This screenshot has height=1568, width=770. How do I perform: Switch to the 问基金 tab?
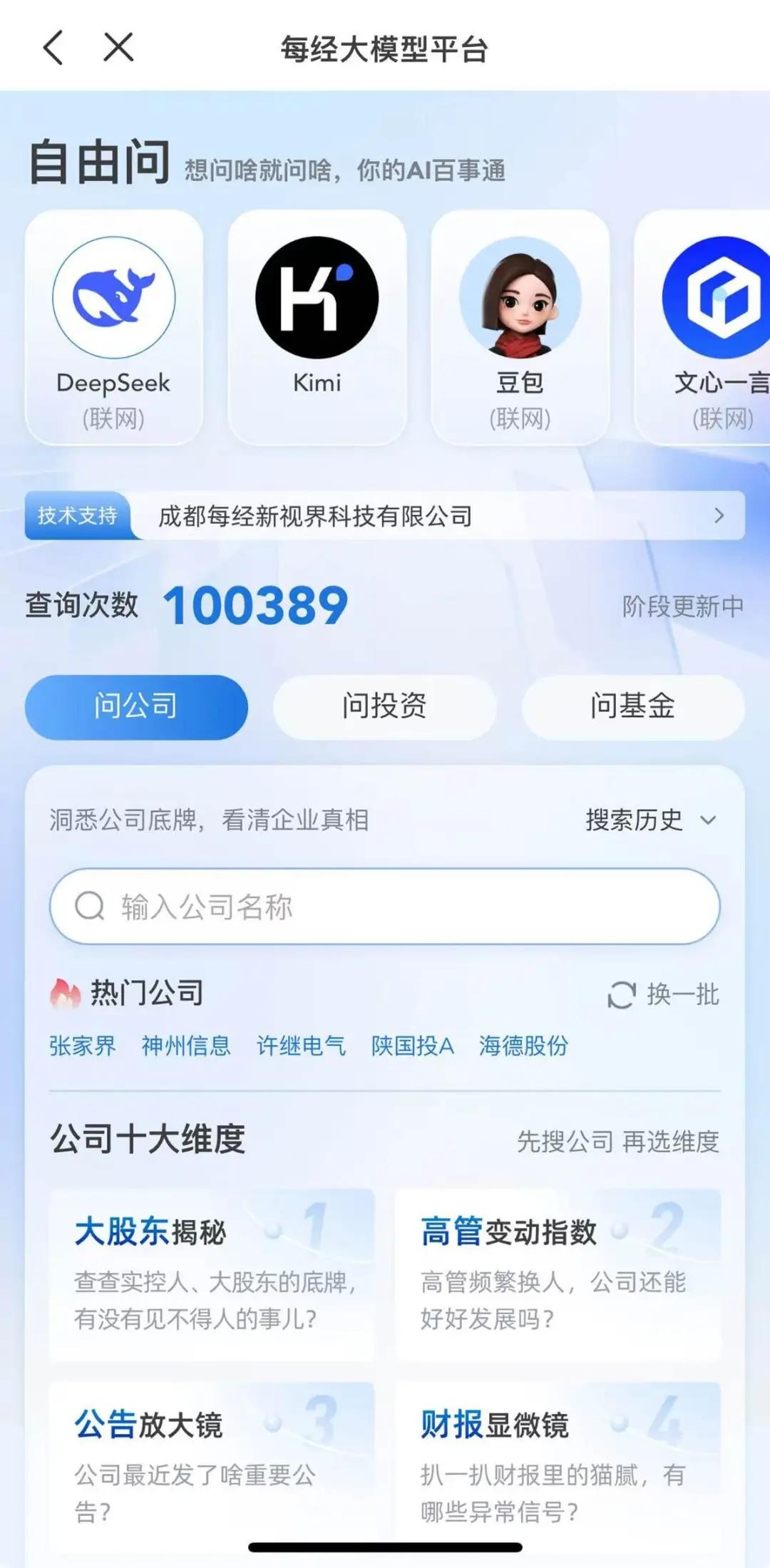coord(633,706)
